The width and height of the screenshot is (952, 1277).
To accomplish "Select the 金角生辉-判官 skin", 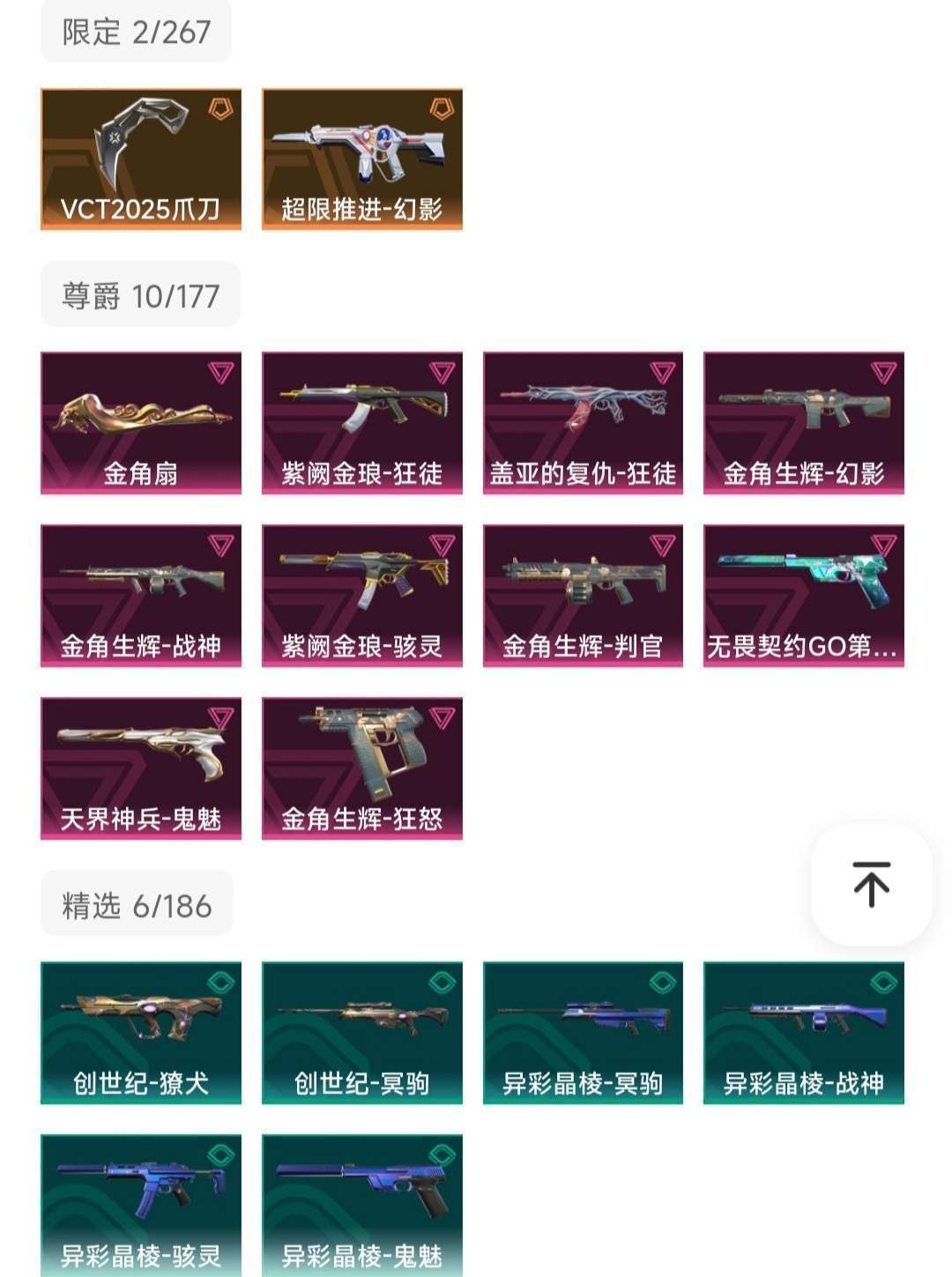I will [x=583, y=596].
